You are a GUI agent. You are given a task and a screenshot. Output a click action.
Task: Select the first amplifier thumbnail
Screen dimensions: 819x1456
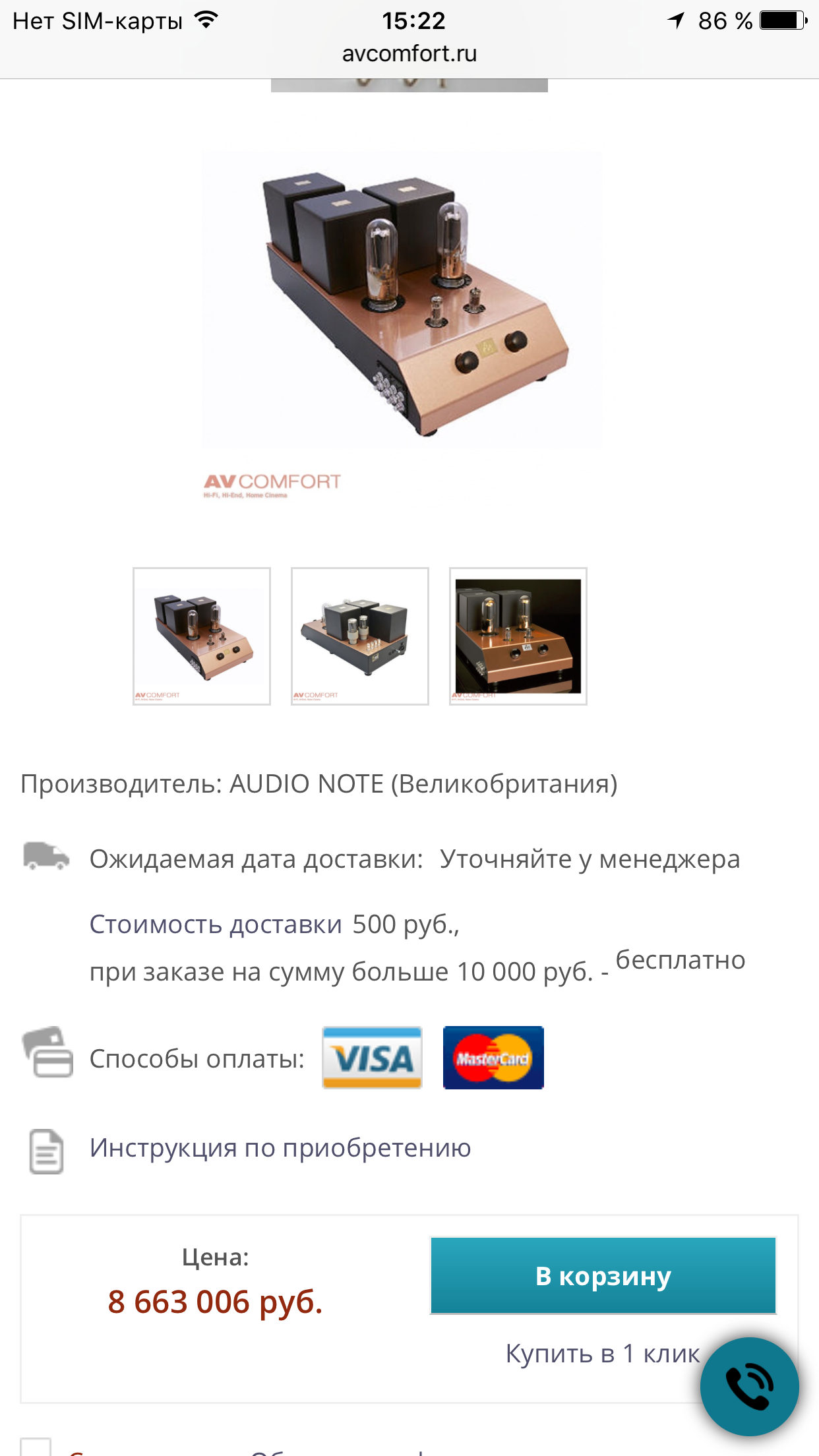[202, 636]
